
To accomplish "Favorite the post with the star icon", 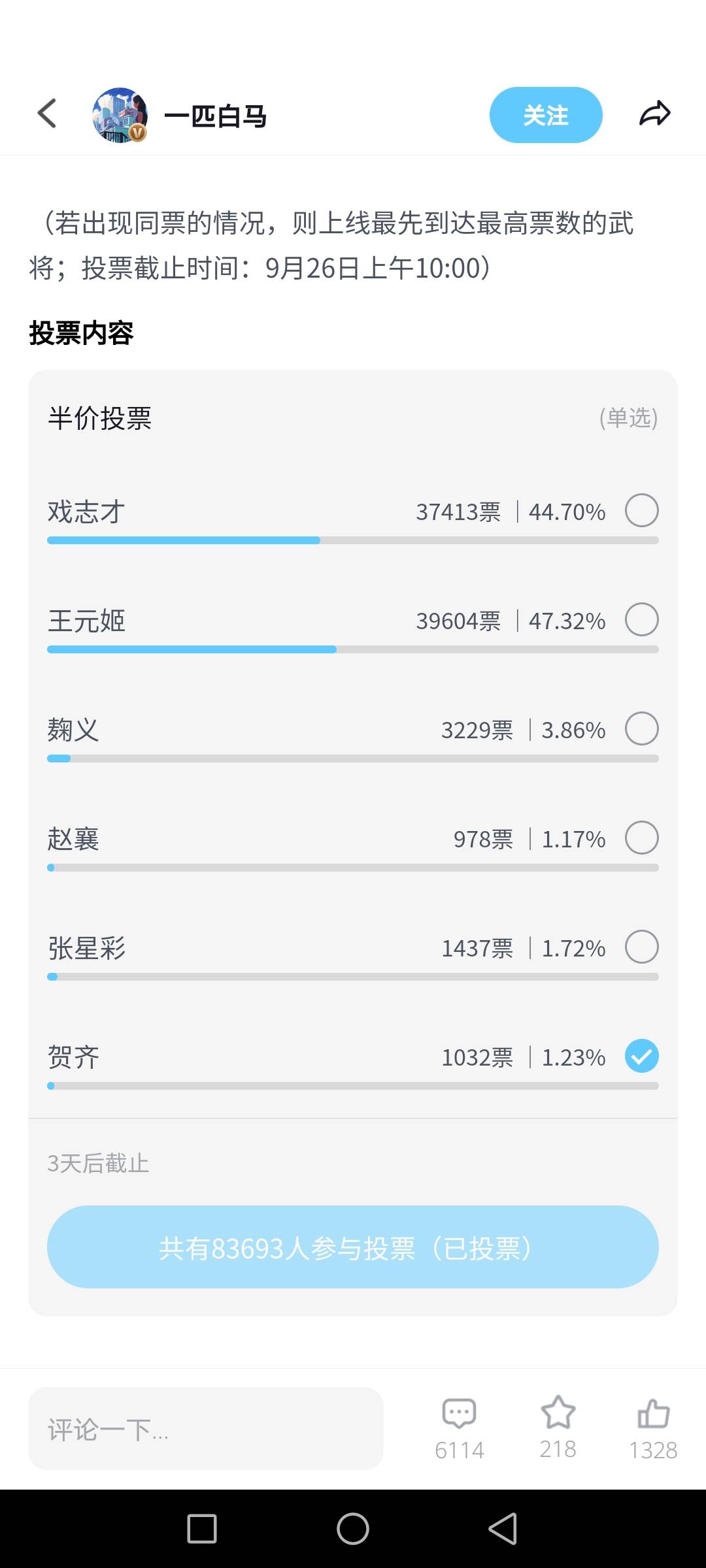I will [x=558, y=1428].
